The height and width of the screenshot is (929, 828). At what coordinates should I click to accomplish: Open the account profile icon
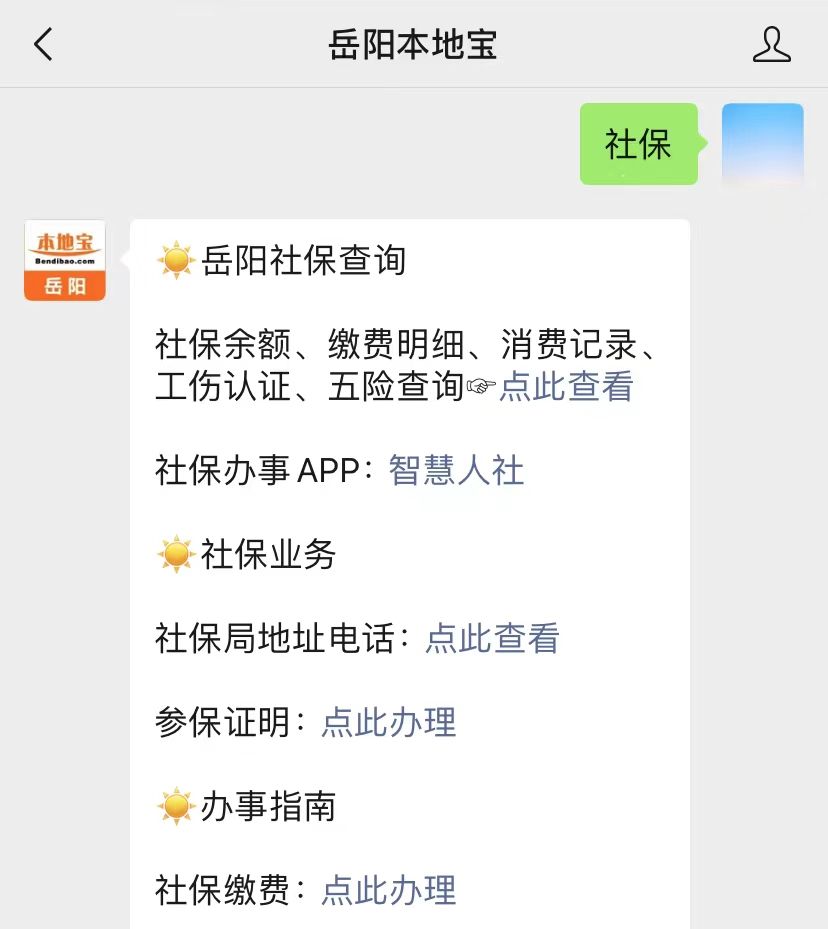pyautogui.click(x=771, y=44)
